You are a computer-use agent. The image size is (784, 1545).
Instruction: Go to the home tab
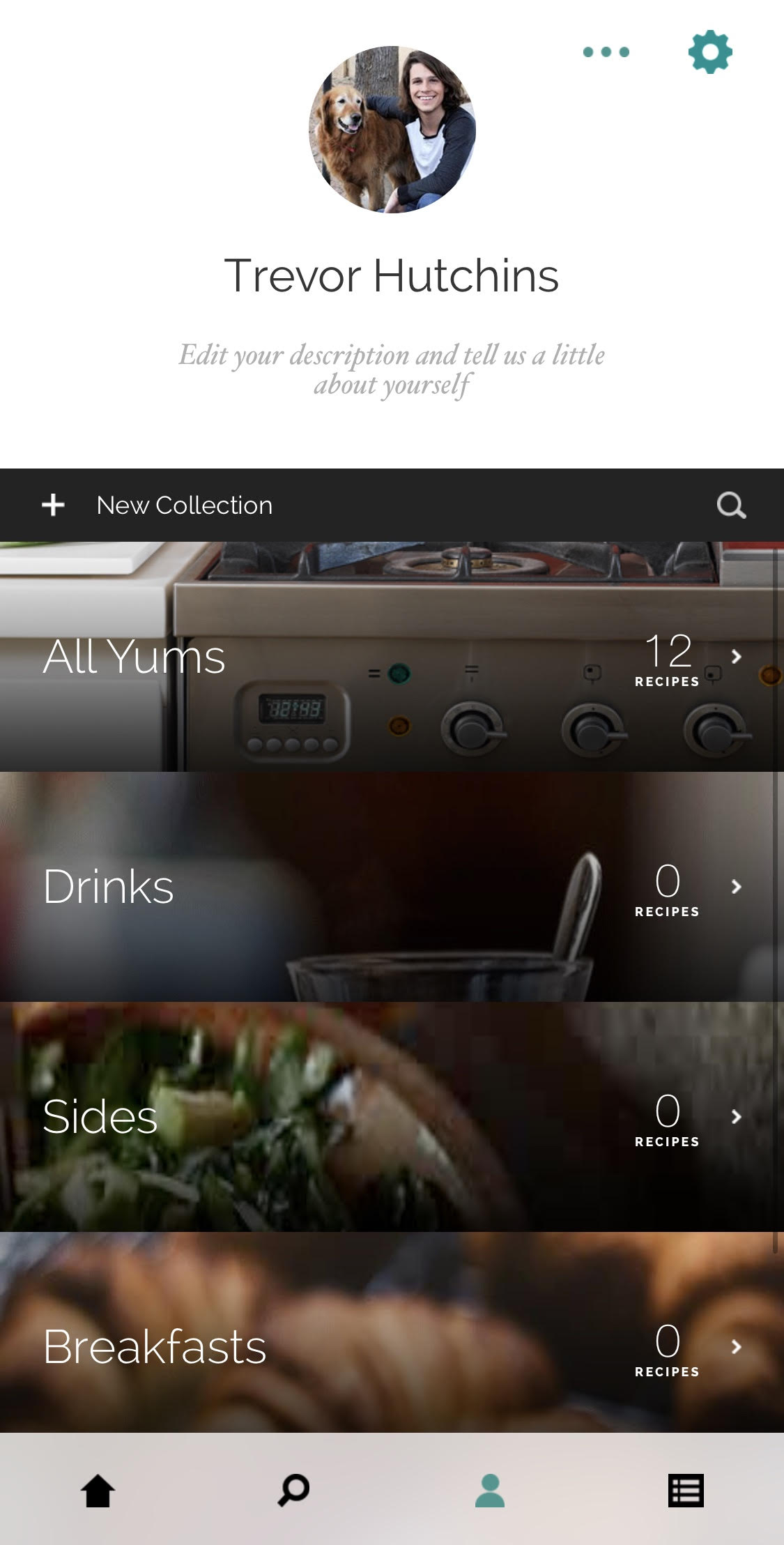point(98,1491)
